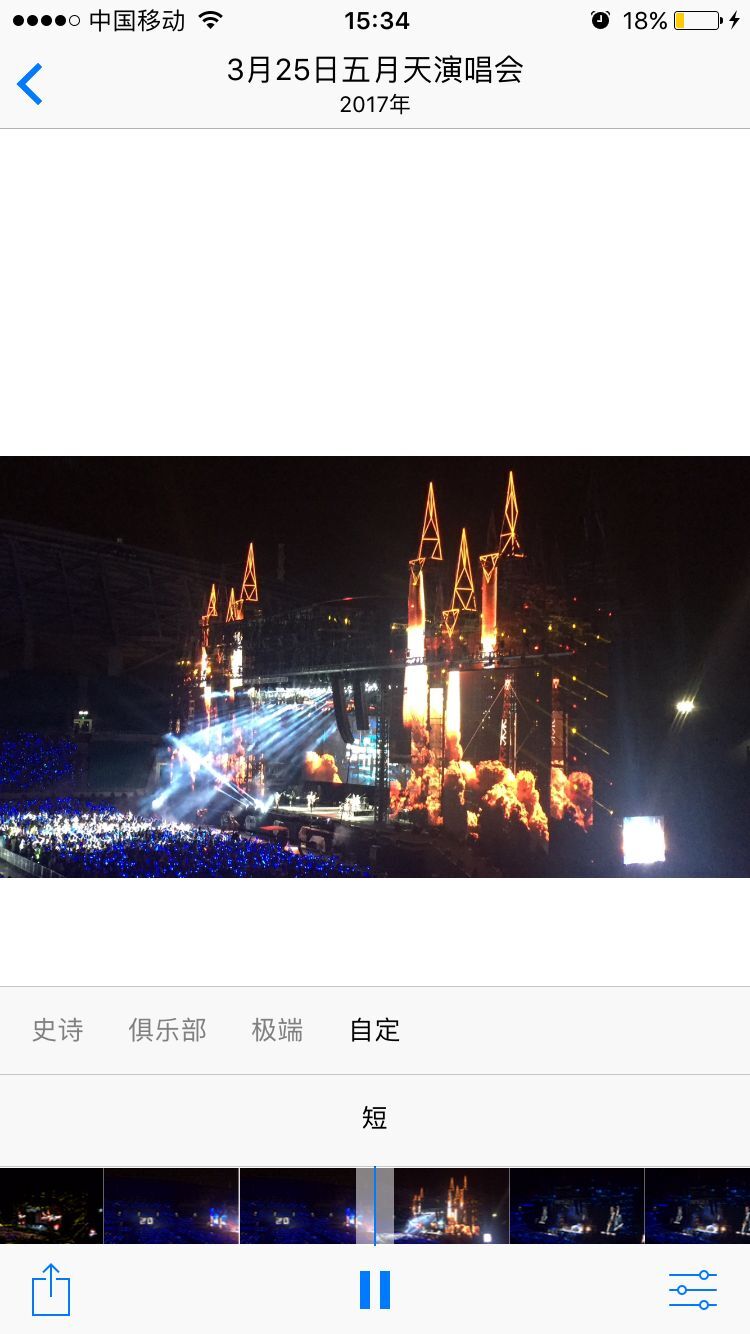Pause the memory movie playback
Screen dimensions: 750x1334
tap(375, 1290)
